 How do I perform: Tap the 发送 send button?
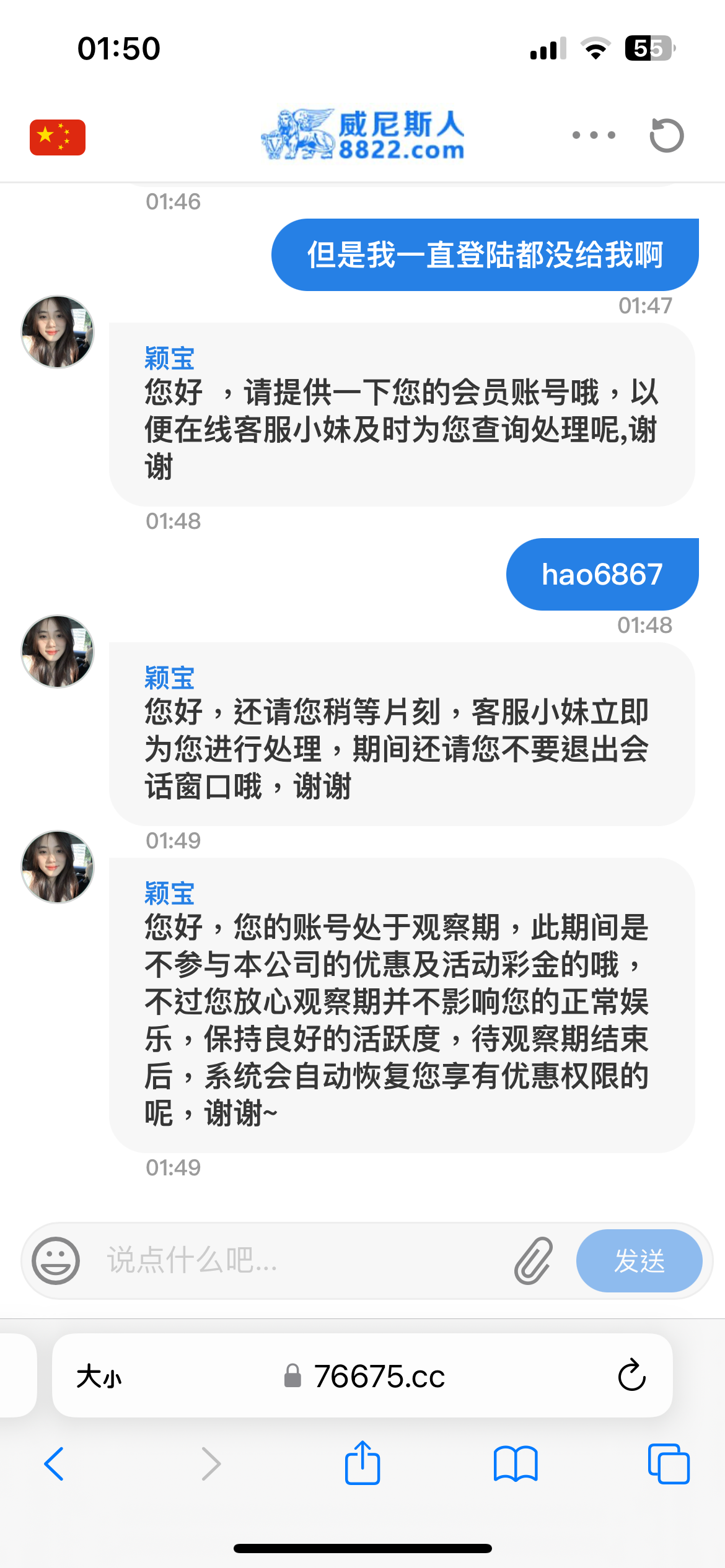click(x=639, y=1260)
